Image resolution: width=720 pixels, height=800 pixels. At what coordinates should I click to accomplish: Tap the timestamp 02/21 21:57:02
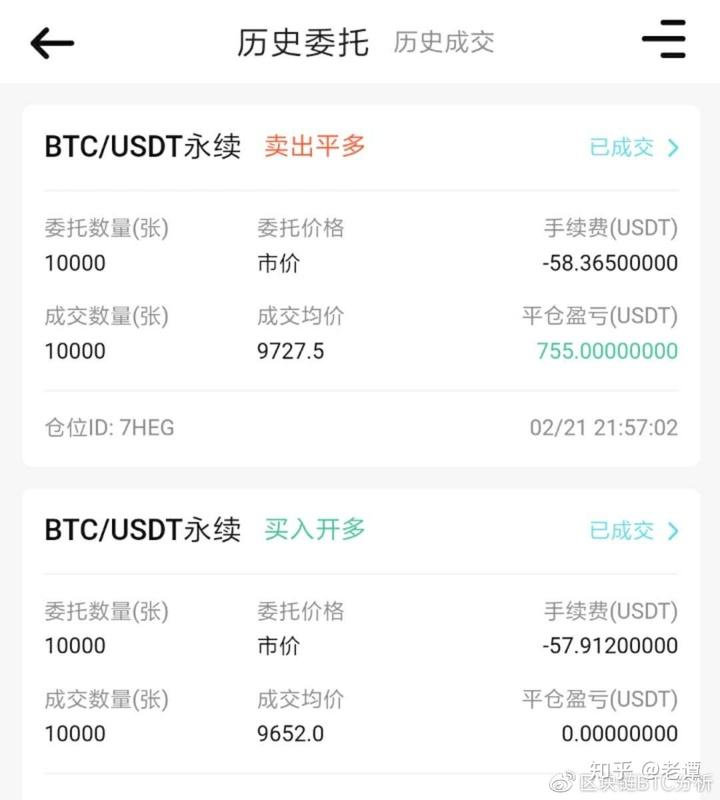tap(601, 427)
